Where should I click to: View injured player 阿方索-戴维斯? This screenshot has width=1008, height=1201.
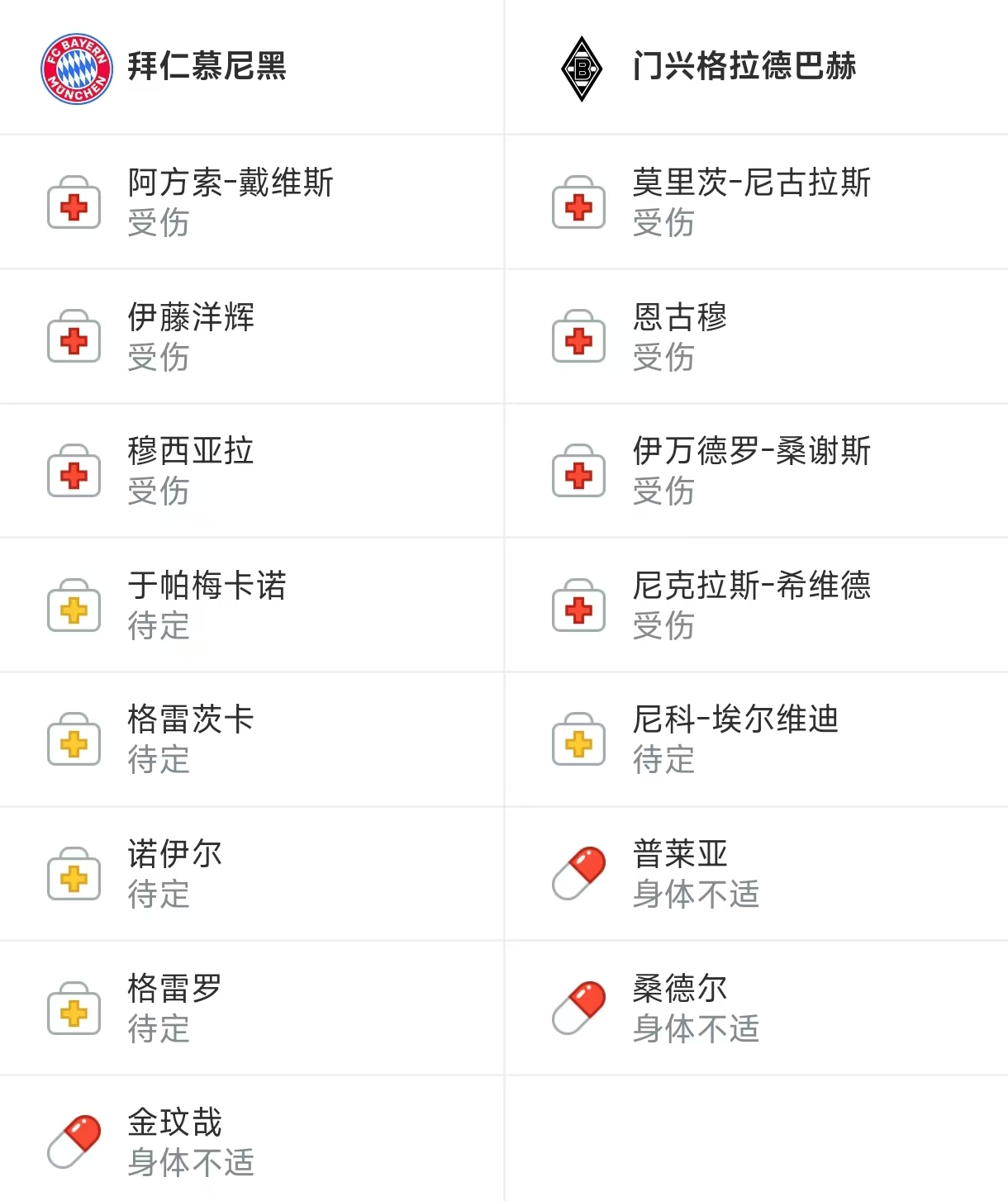(230, 202)
